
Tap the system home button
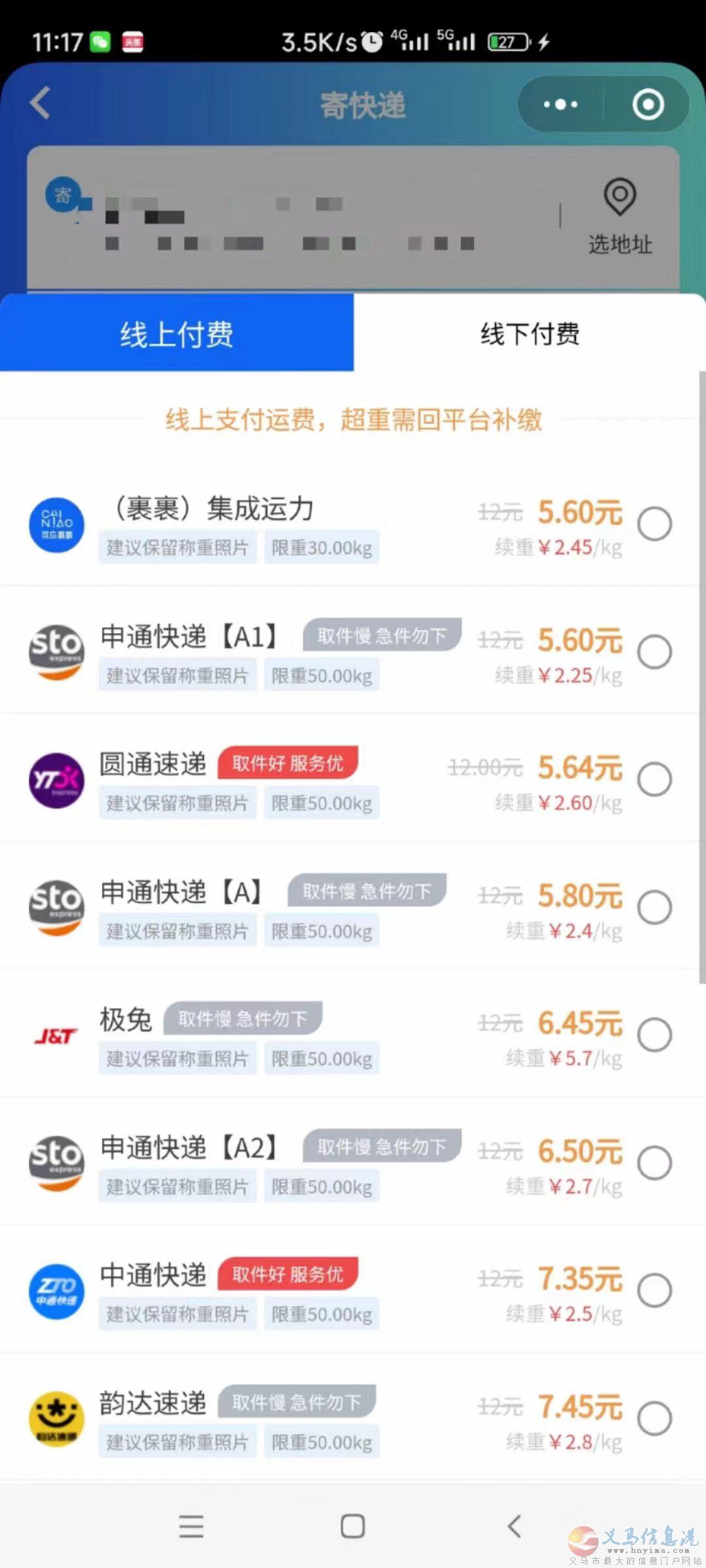[352, 1526]
